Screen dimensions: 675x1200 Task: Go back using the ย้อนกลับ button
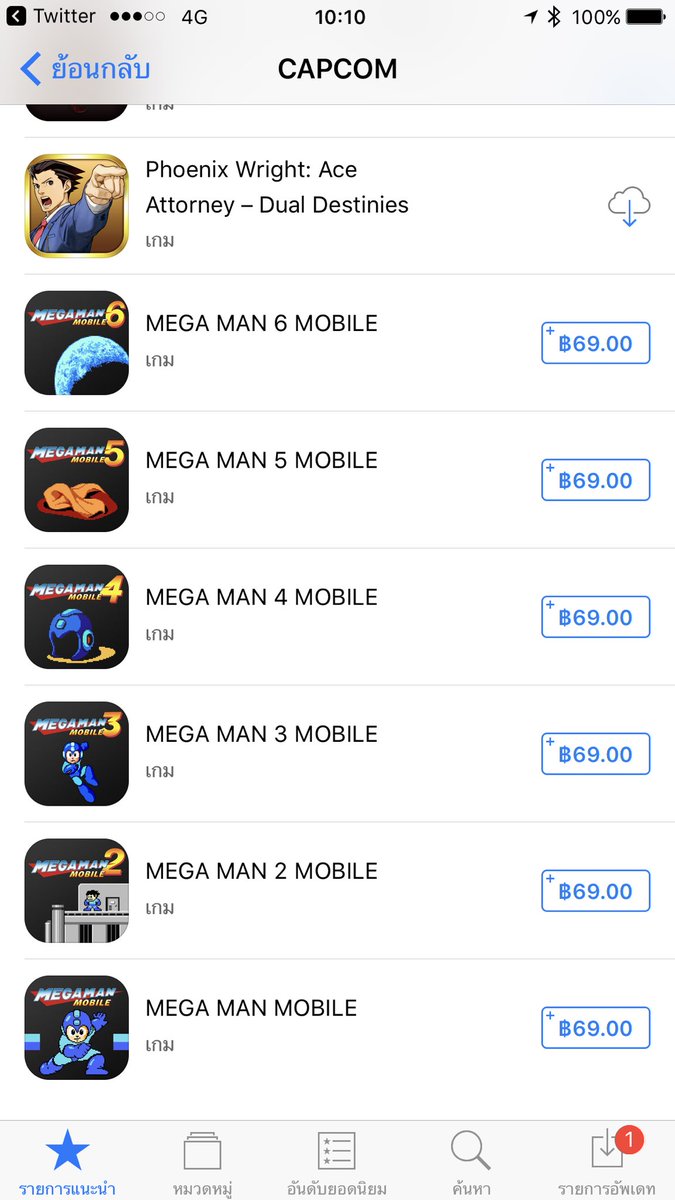85,69
